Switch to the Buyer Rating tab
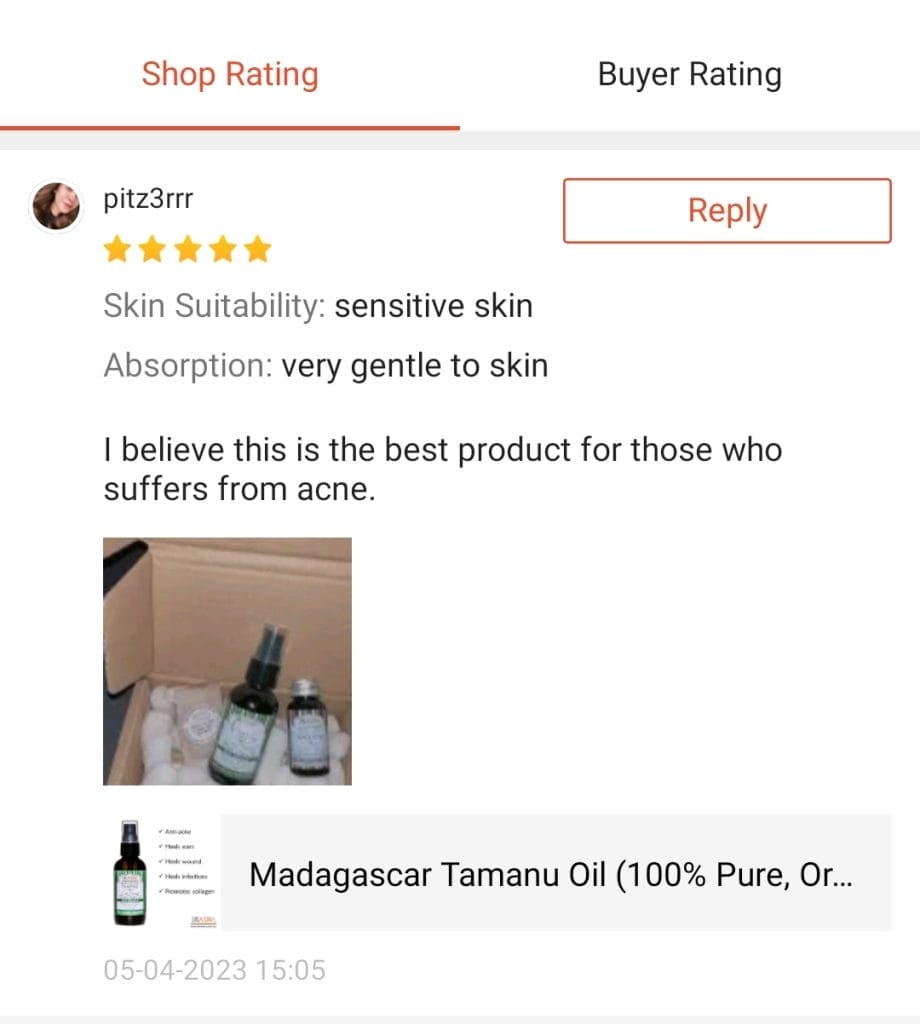The height and width of the screenshot is (1024, 920). click(689, 75)
